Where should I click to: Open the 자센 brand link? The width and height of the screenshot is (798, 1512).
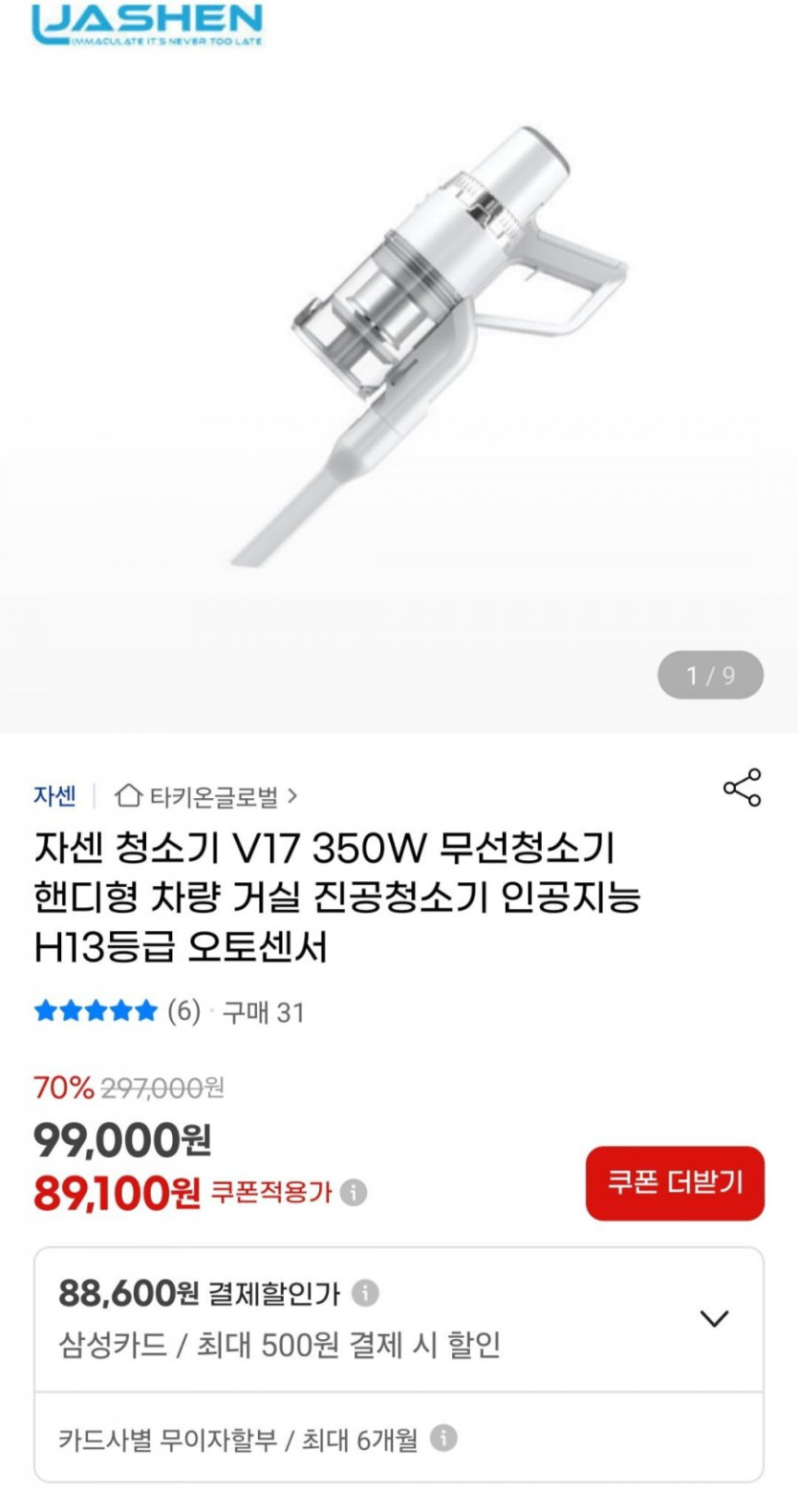pos(54,795)
